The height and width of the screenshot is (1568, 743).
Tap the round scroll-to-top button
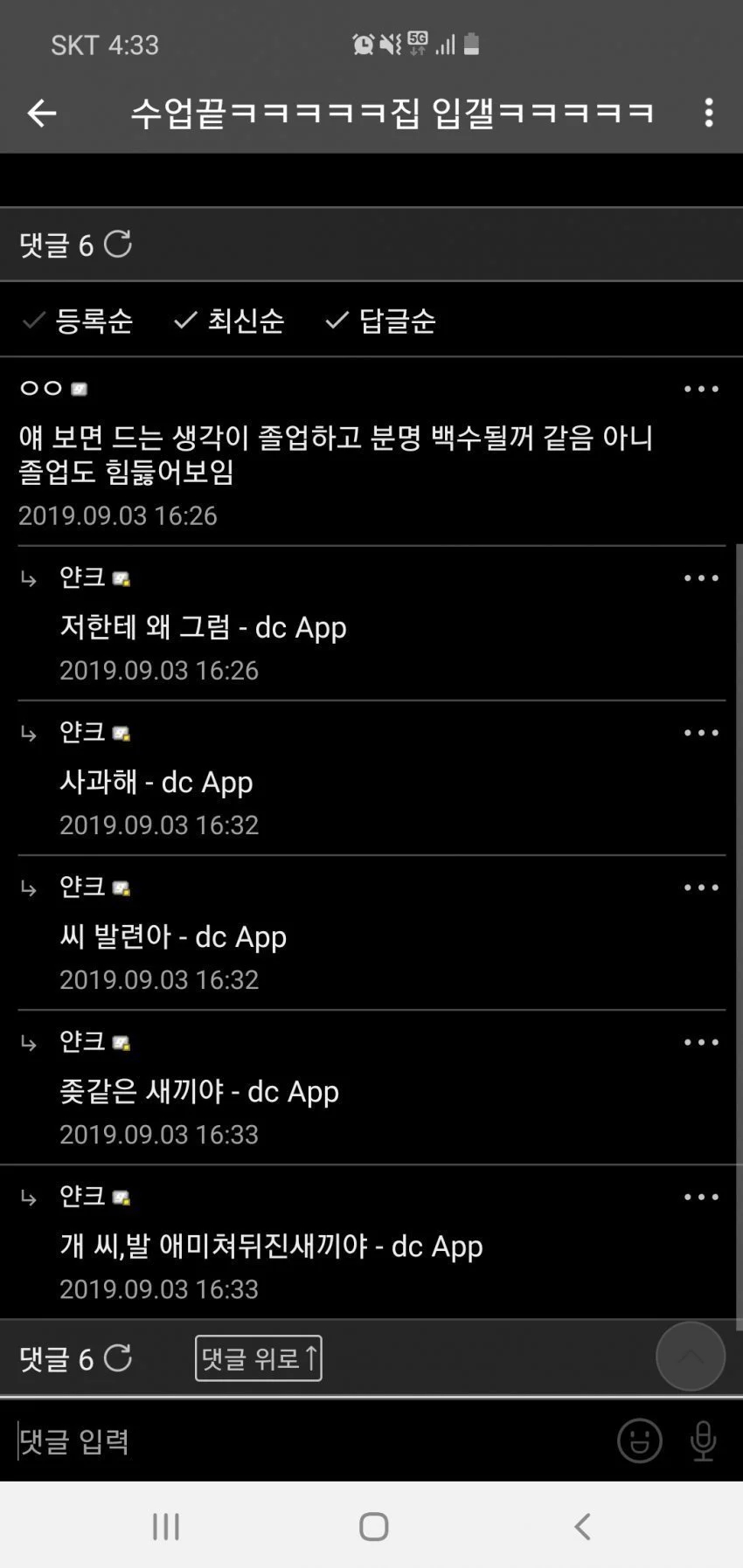click(690, 1356)
